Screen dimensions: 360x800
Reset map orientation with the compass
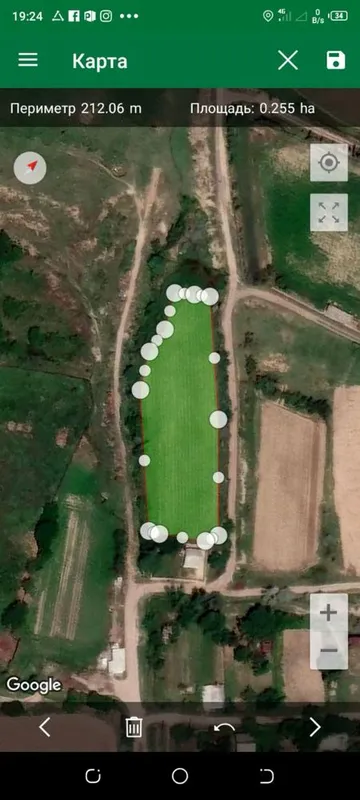(x=30, y=168)
